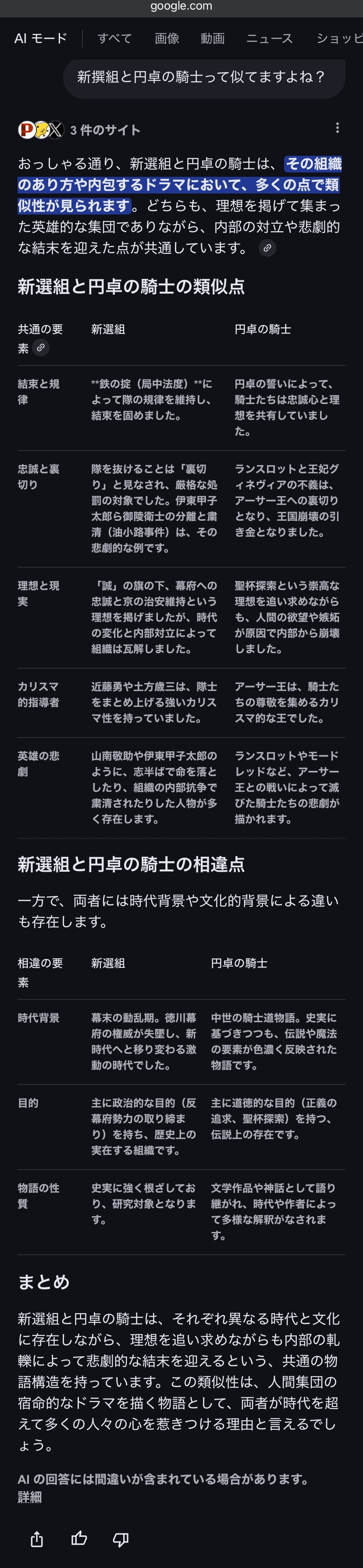Share this AI answer
This screenshot has width=363, height=1568.
point(37,1539)
